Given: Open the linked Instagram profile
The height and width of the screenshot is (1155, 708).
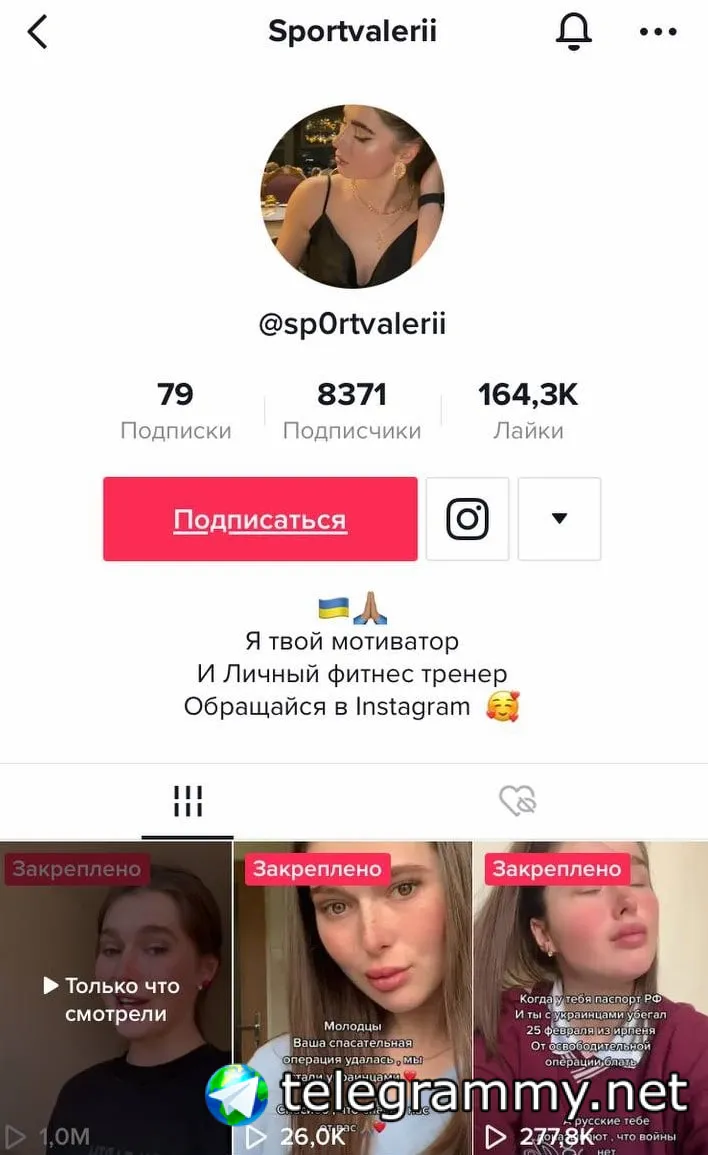Looking at the screenshot, I should point(467,519).
